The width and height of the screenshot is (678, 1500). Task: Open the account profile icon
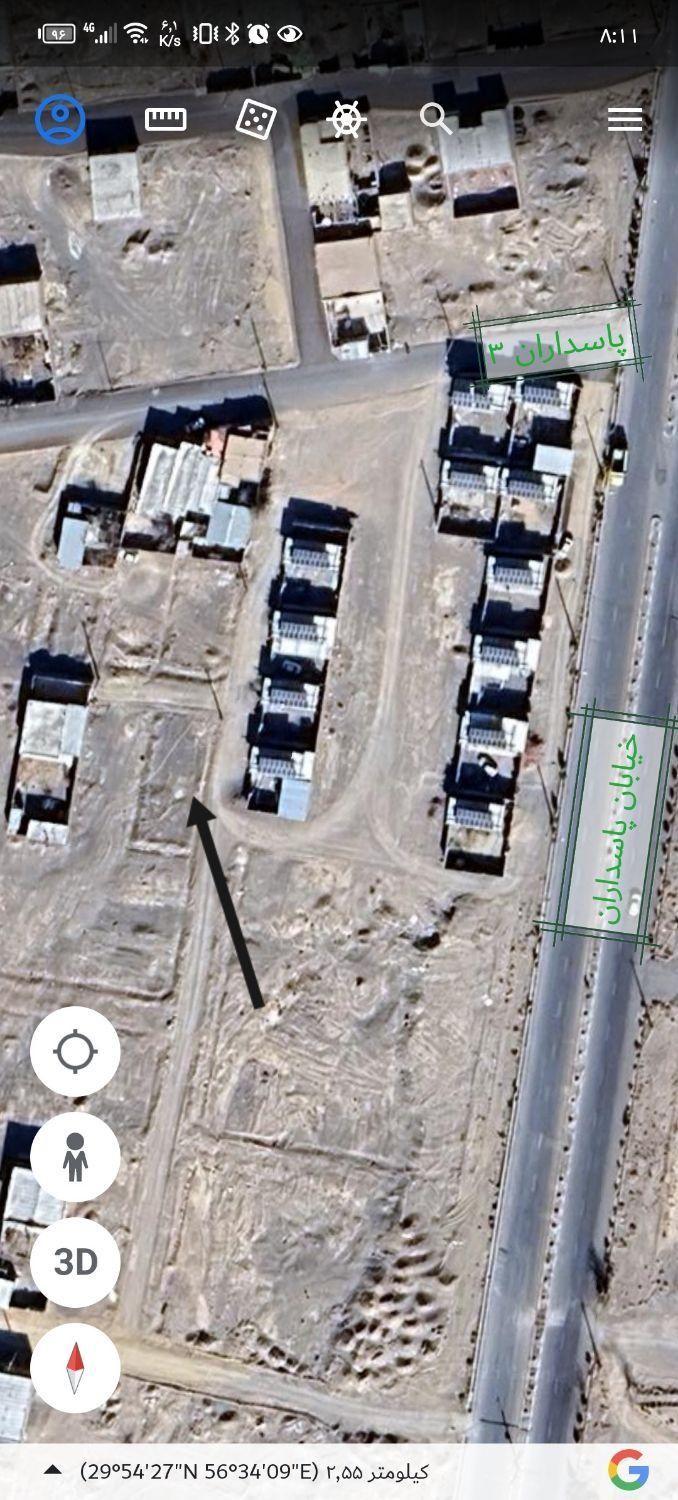click(60, 119)
